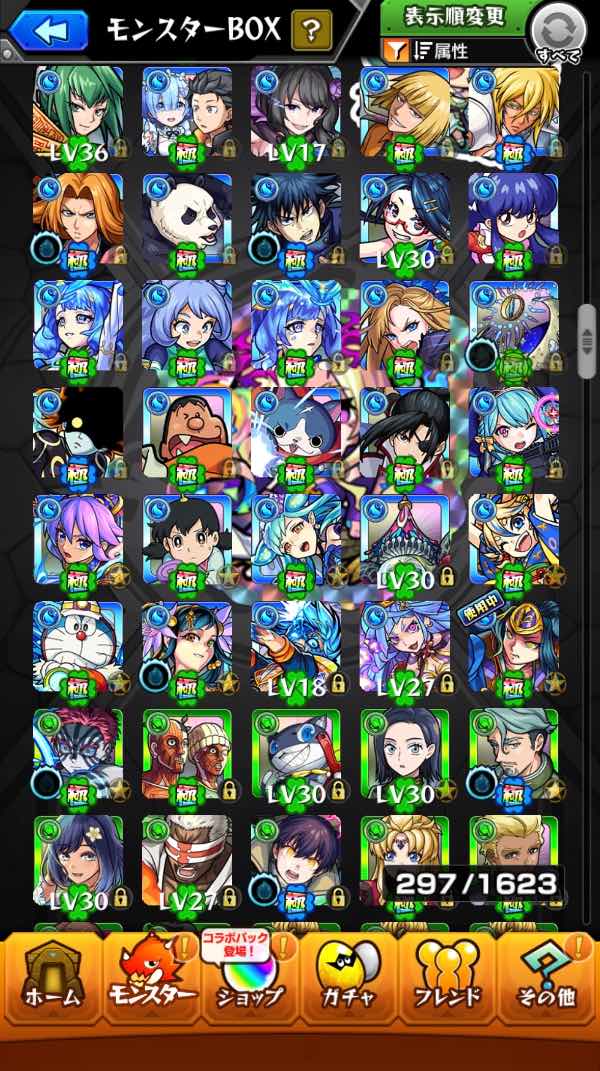Viewport: 600px width, 1071px height.
Task: Select the shark-headed LV30 monster
Action: pos(295,754)
